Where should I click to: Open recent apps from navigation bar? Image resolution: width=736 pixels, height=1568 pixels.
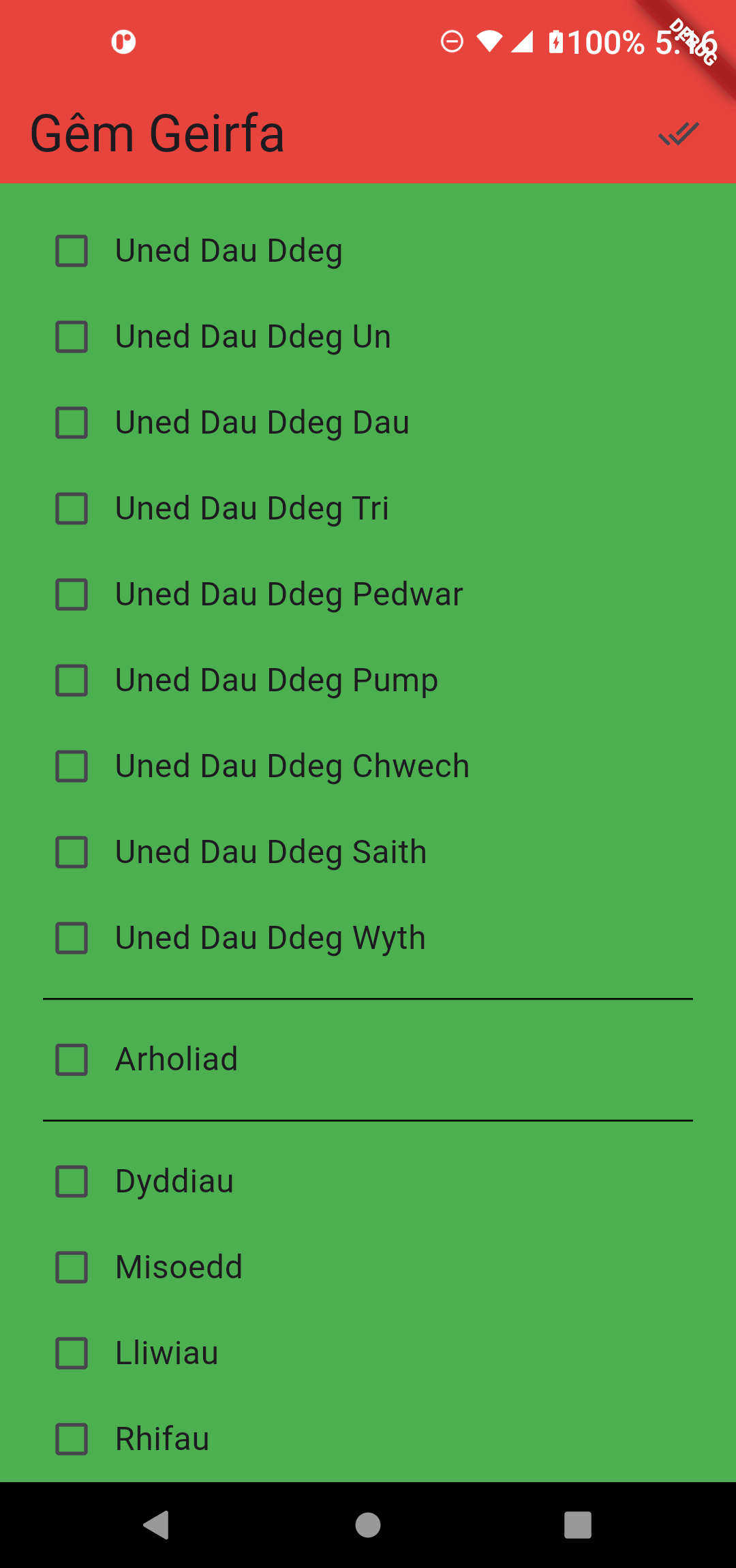[x=578, y=1525]
